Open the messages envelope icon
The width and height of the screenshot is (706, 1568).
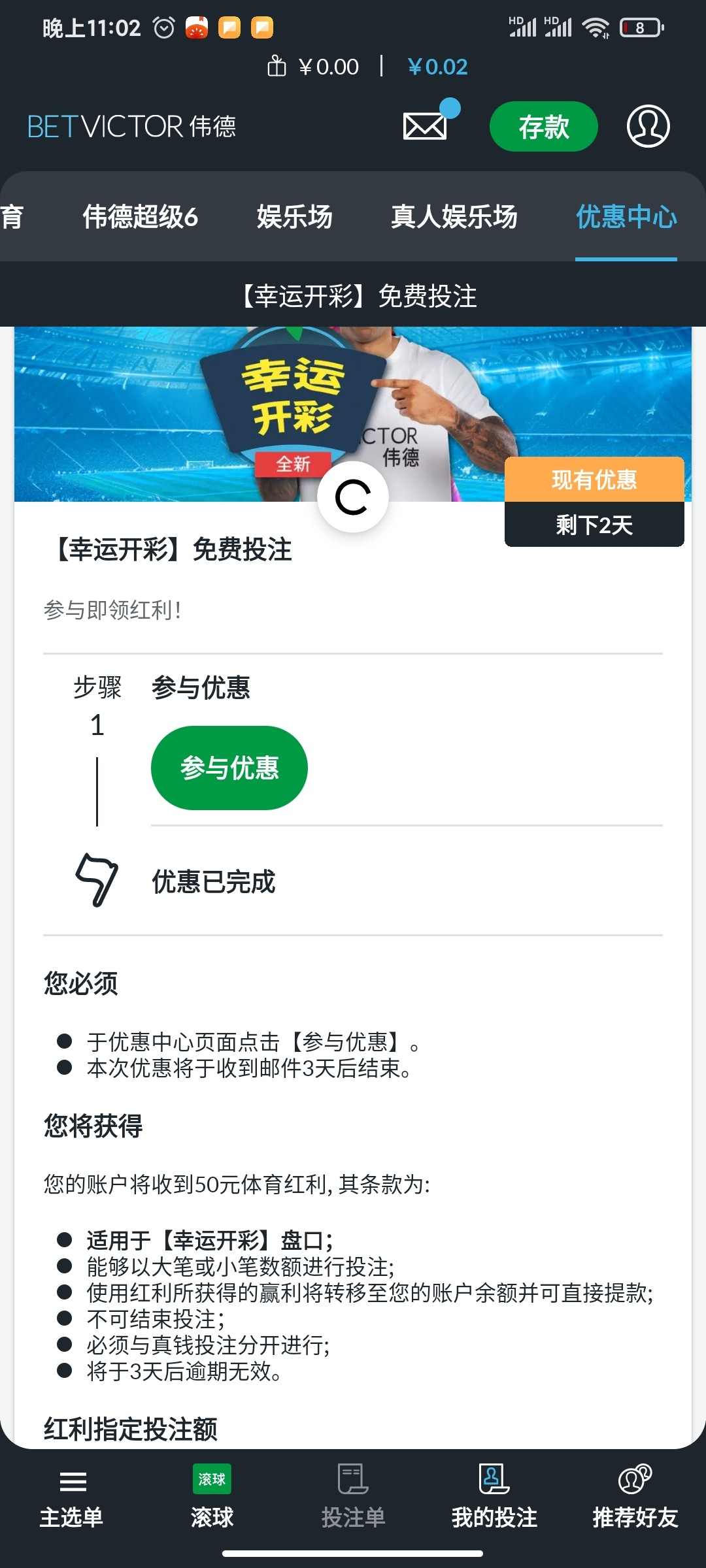(426, 126)
